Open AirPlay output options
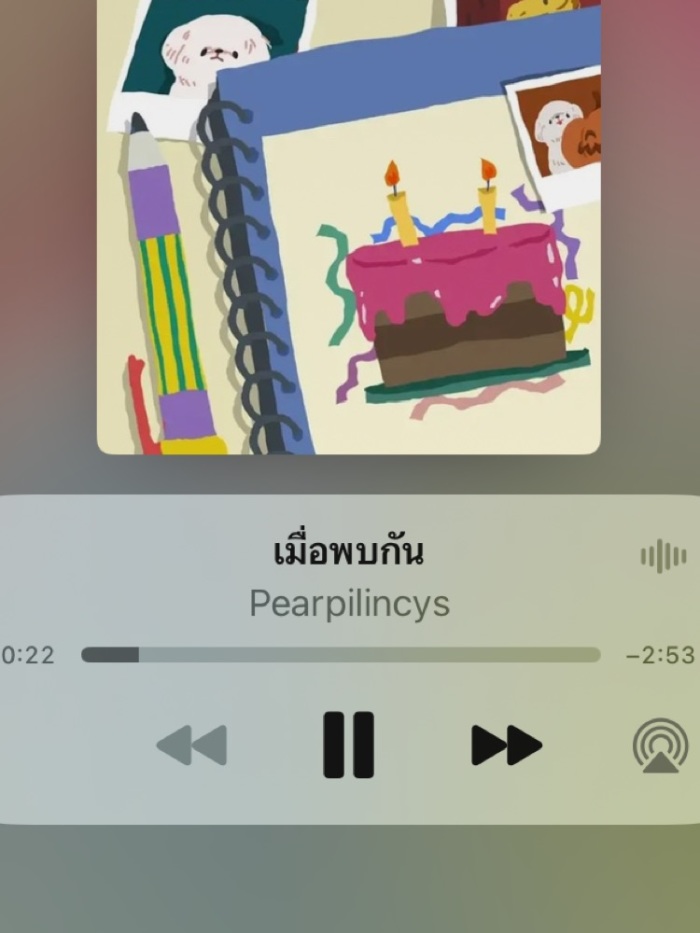Screen dimensions: 700x933 (660, 746)
